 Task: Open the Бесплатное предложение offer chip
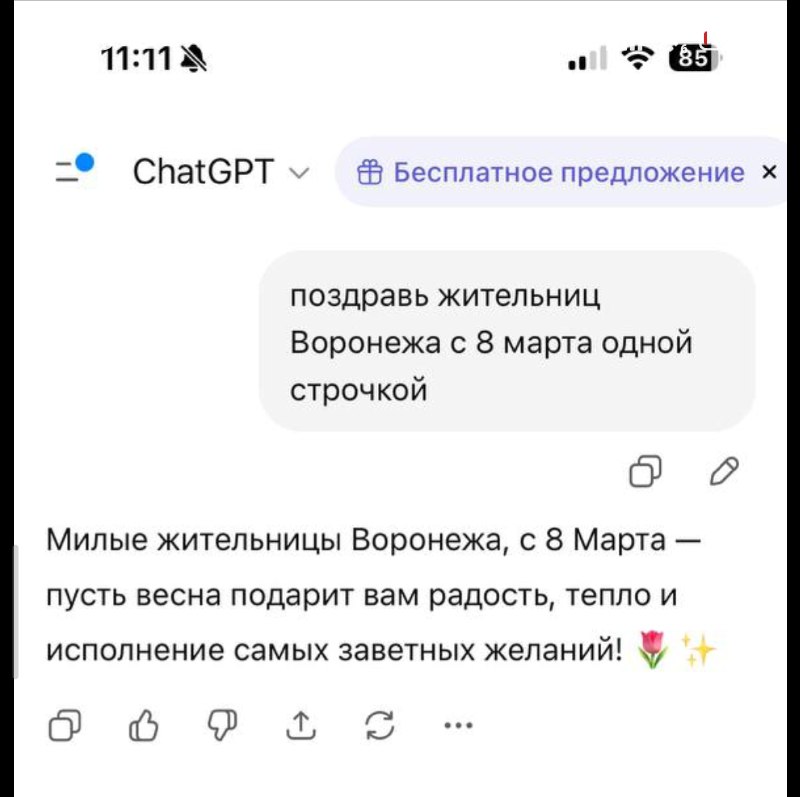pyautogui.click(x=551, y=172)
